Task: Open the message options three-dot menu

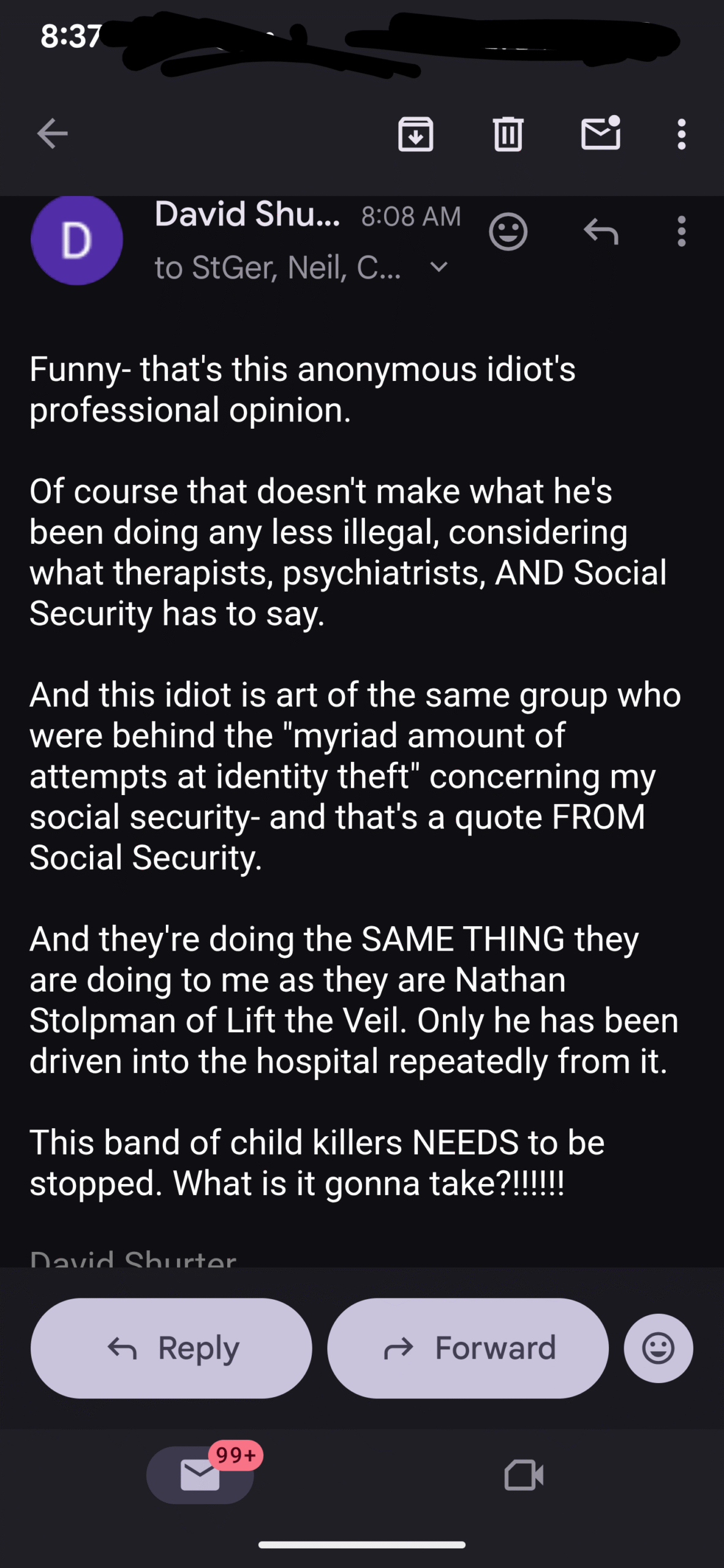Action: [681, 232]
